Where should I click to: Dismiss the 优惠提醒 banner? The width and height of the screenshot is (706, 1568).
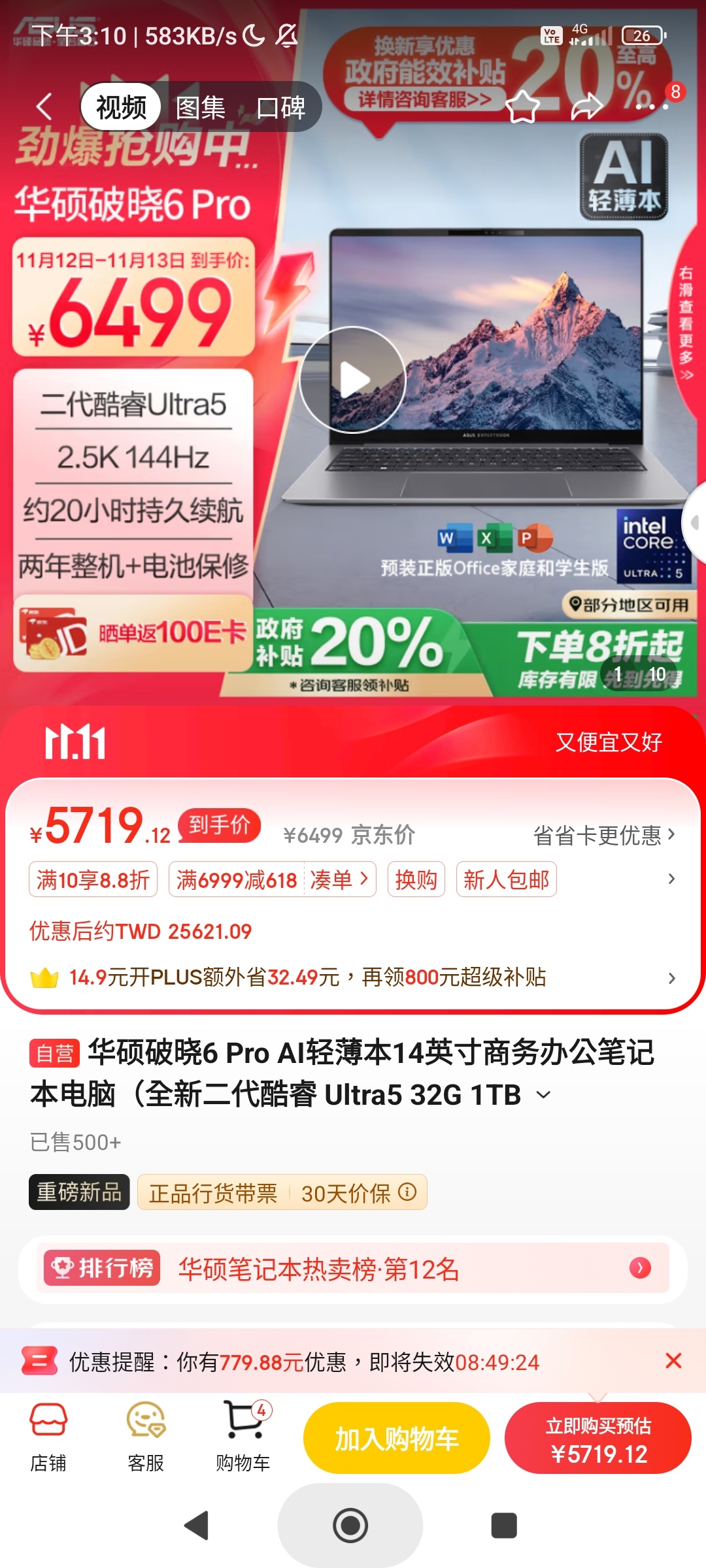pos(673,1361)
